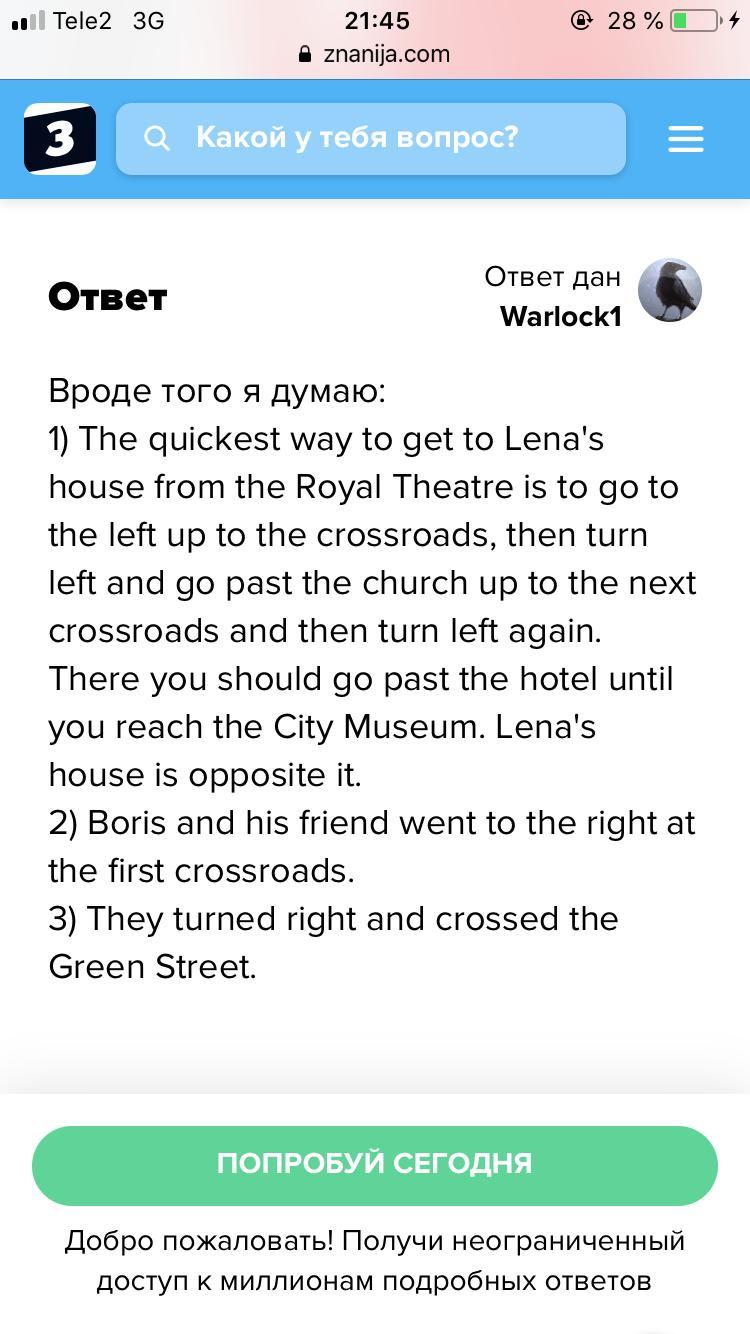Tap the "Попробуй сегодня" button
The width and height of the screenshot is (750, 1334).
tap(375, 1165)
